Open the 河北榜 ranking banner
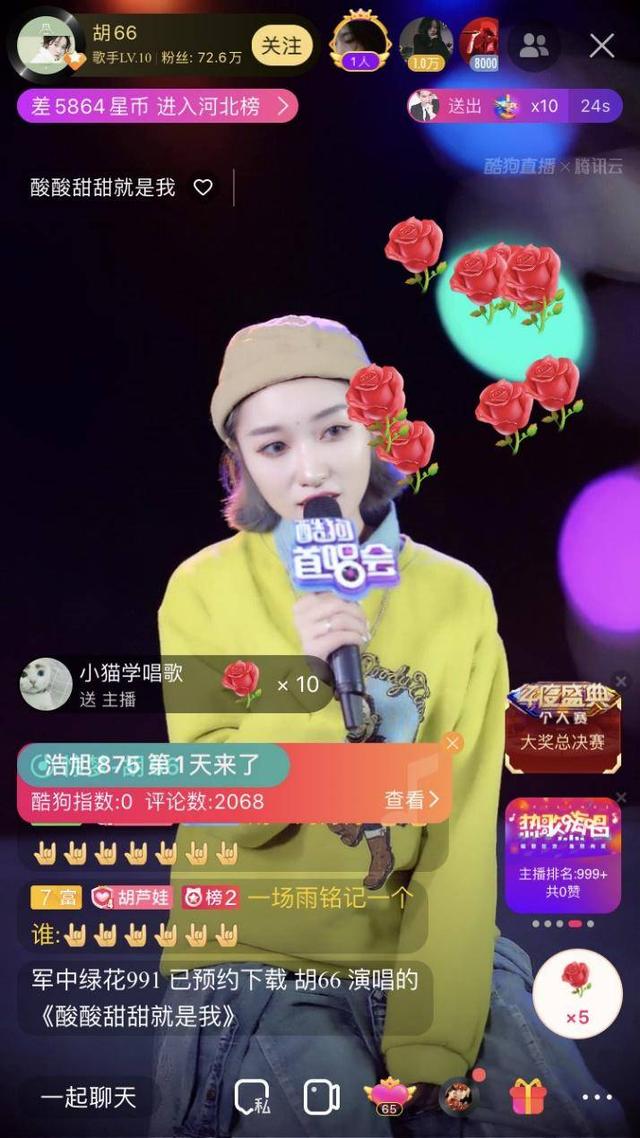 point(157,107)
